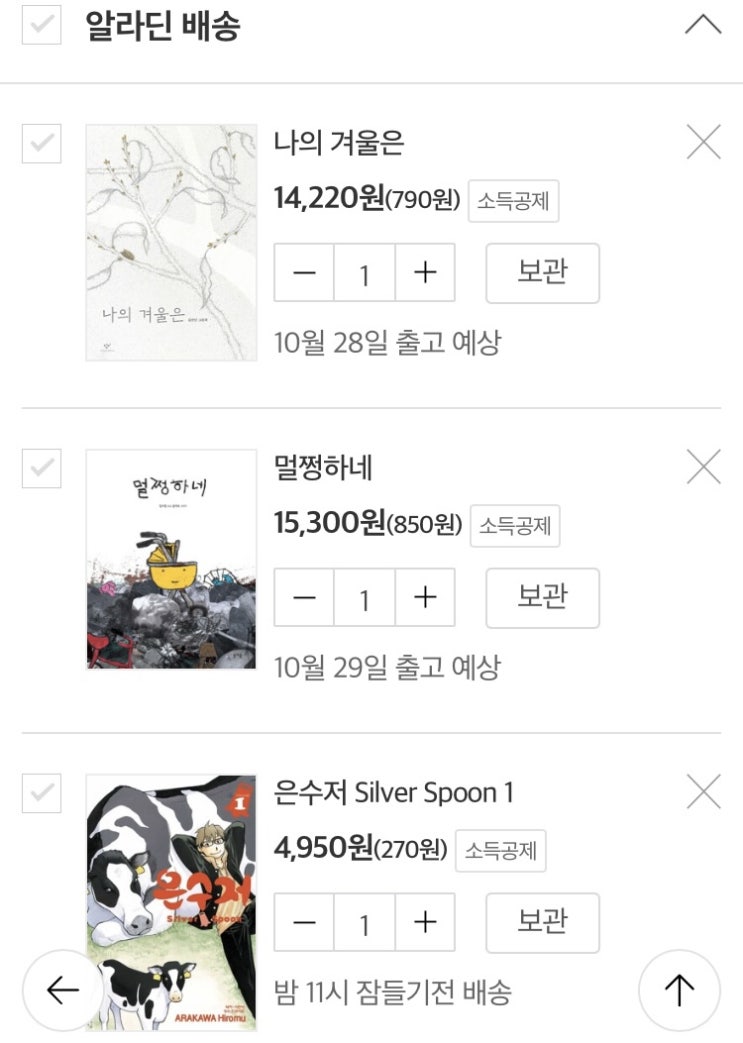Screen dimensions: 743x1043
Task: Uncheck the 멀쩡하네 item checkbox
Action: click(x=41, y=468)
